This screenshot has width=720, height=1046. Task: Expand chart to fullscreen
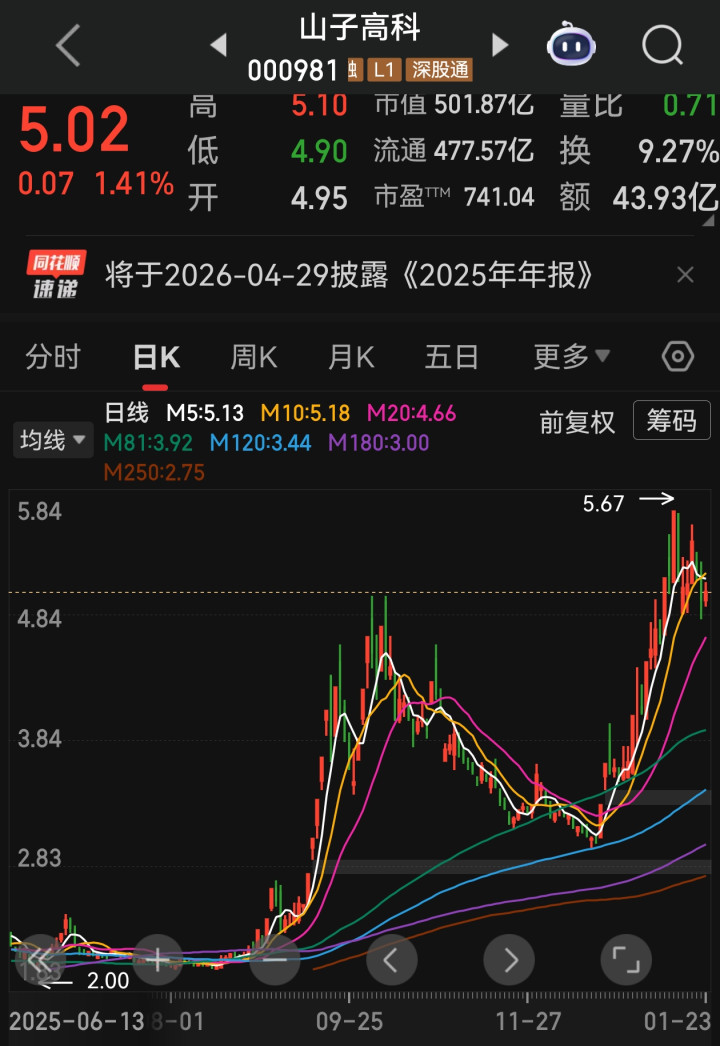click(x=626, y=961)
